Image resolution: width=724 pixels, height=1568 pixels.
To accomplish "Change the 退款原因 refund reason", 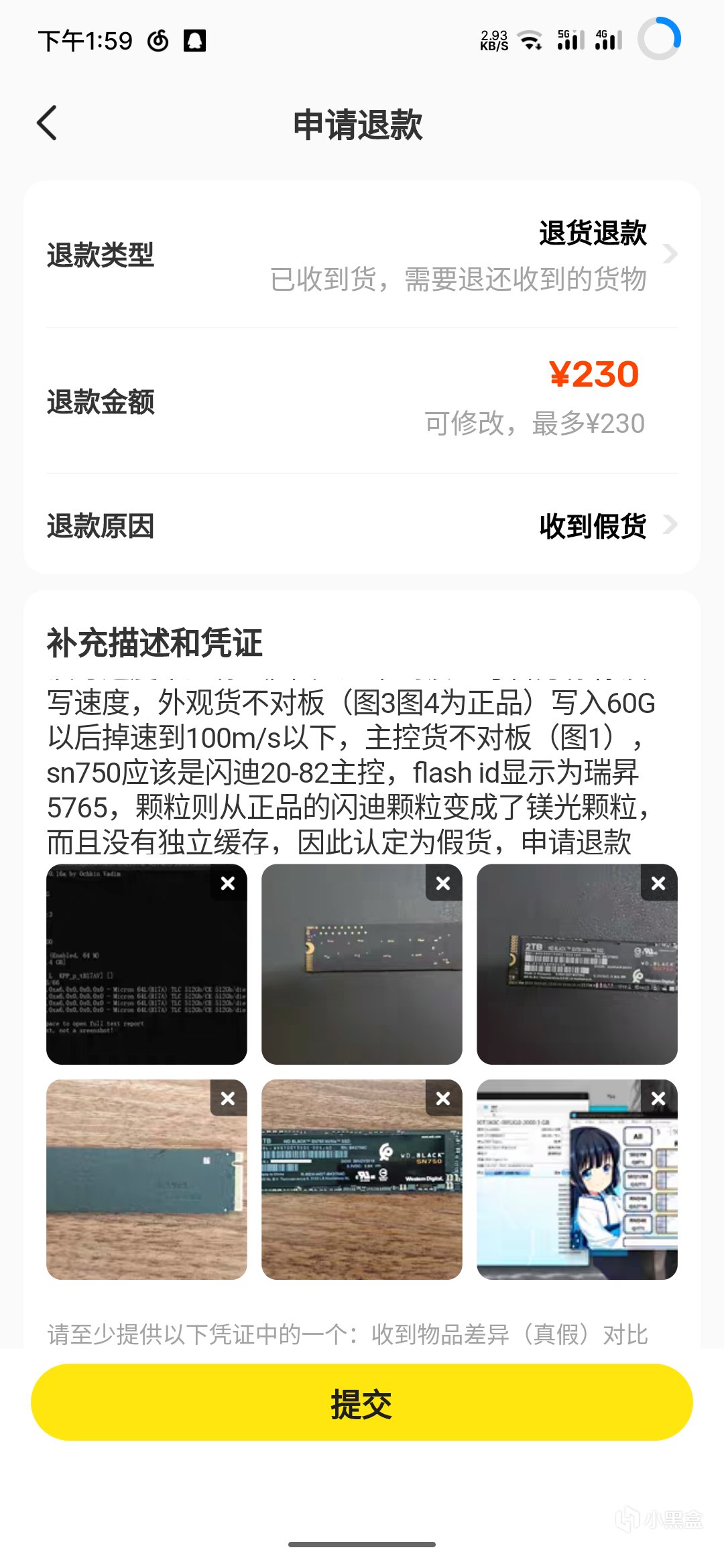I will [593, 526].
